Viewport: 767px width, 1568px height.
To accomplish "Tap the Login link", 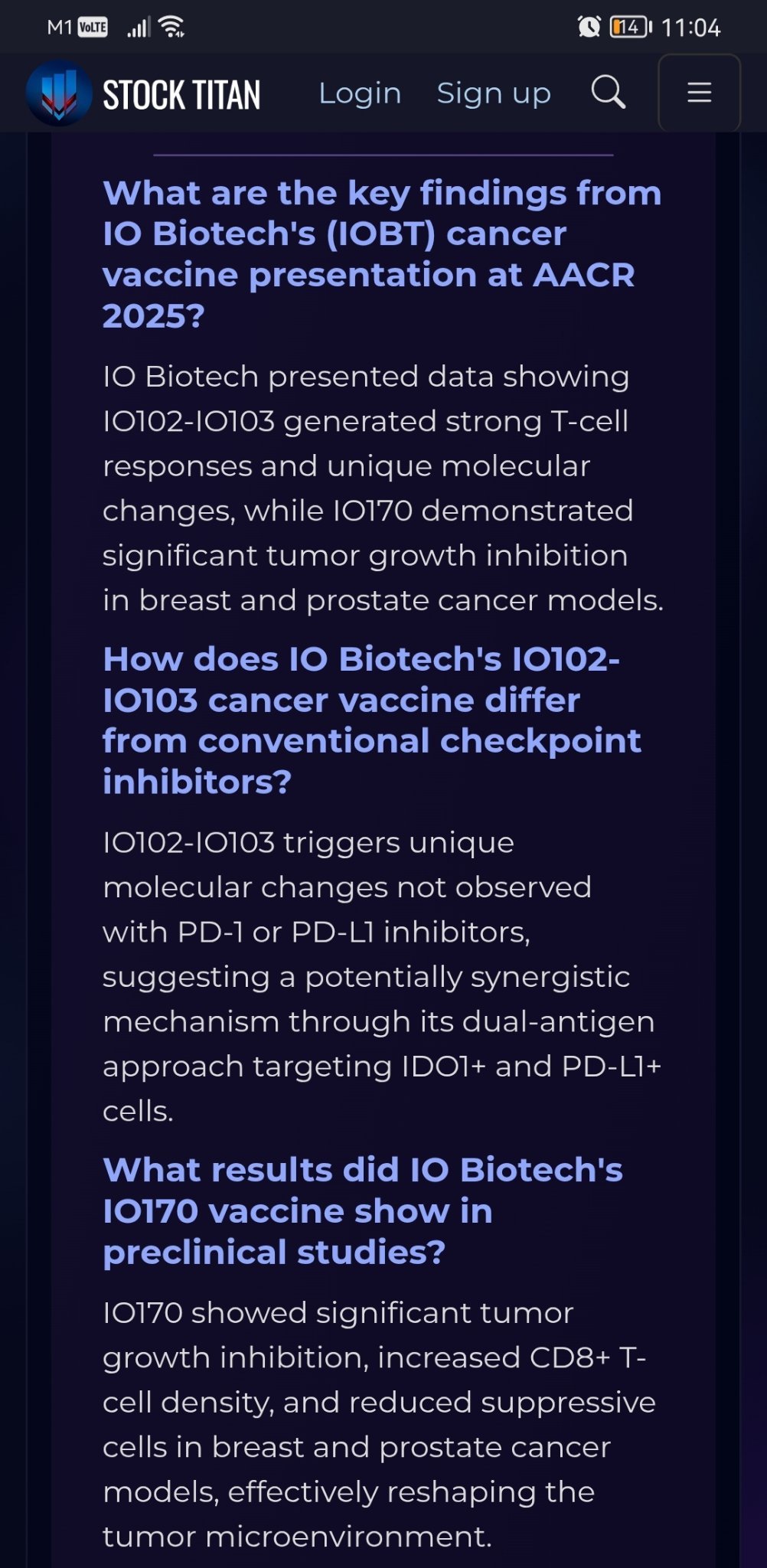I will tap(360, 93).
